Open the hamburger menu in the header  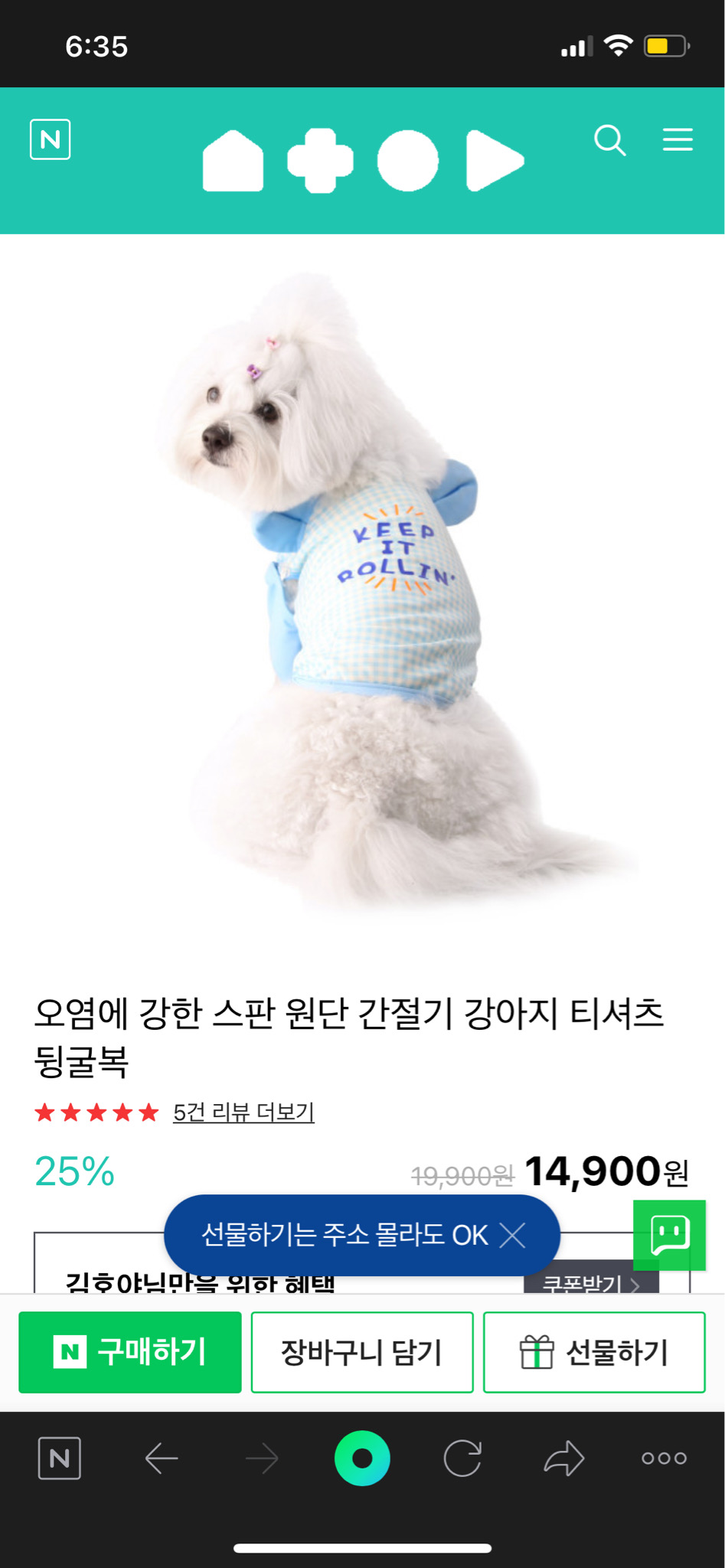678,140
